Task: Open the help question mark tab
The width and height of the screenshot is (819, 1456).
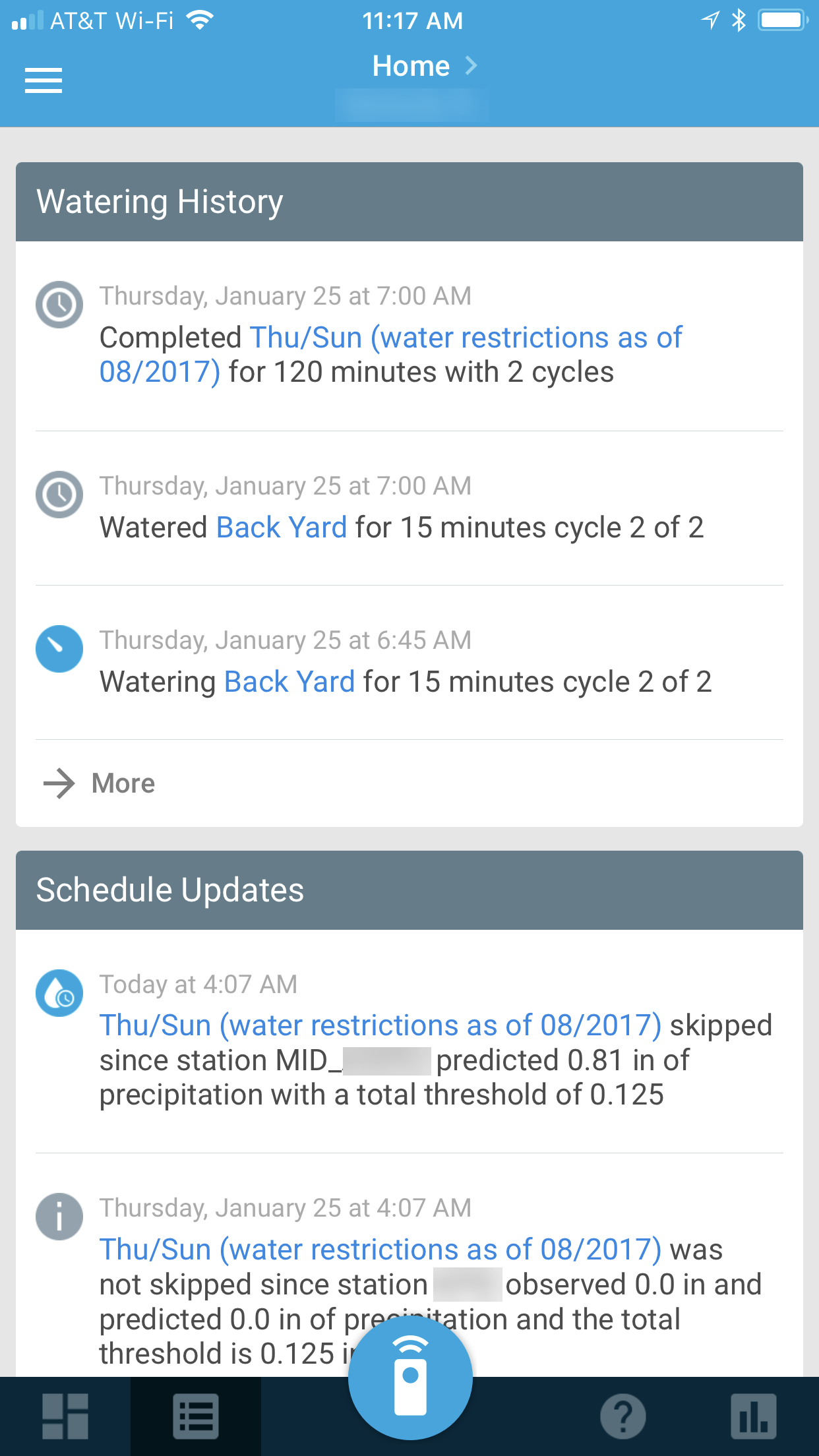Action: 623,1416
